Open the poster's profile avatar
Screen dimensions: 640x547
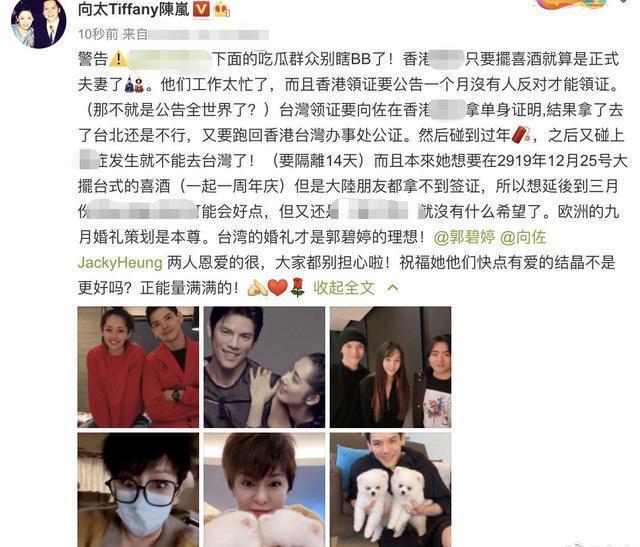[38, 22]
